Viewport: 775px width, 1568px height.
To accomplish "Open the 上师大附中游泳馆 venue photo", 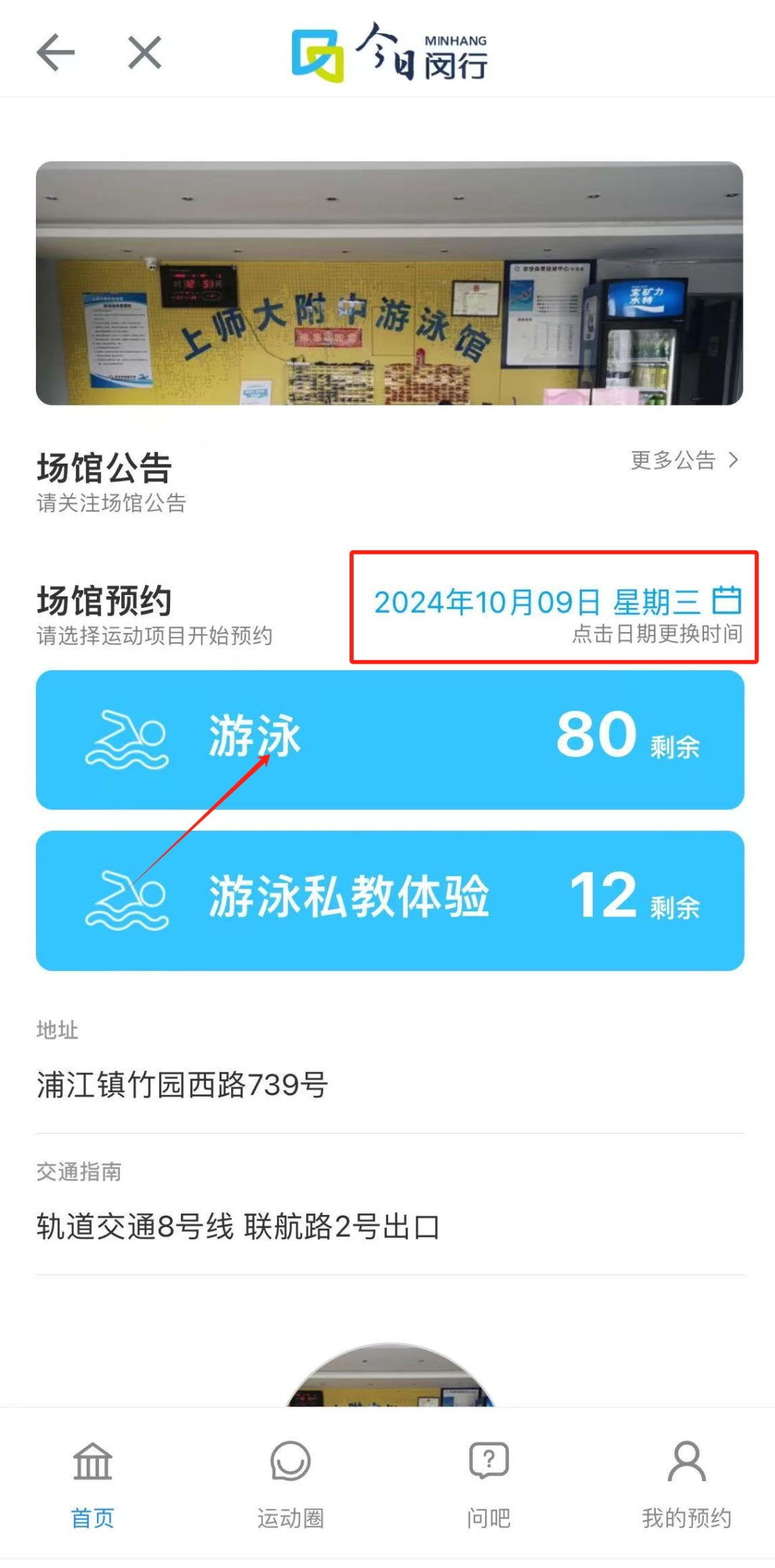I will coord(390,283).
